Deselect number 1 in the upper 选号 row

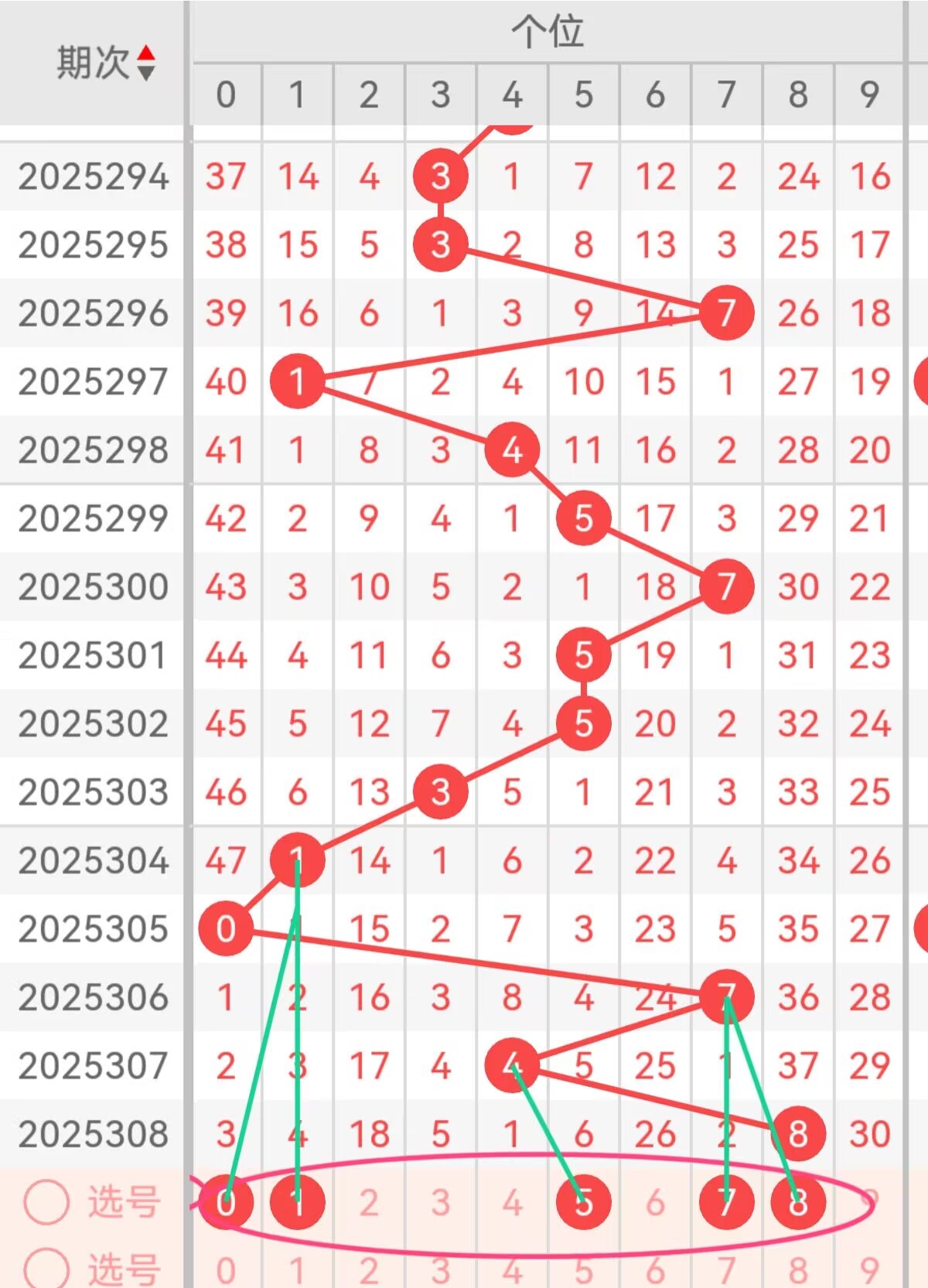pyautogui.click(x=298, y=1202)
